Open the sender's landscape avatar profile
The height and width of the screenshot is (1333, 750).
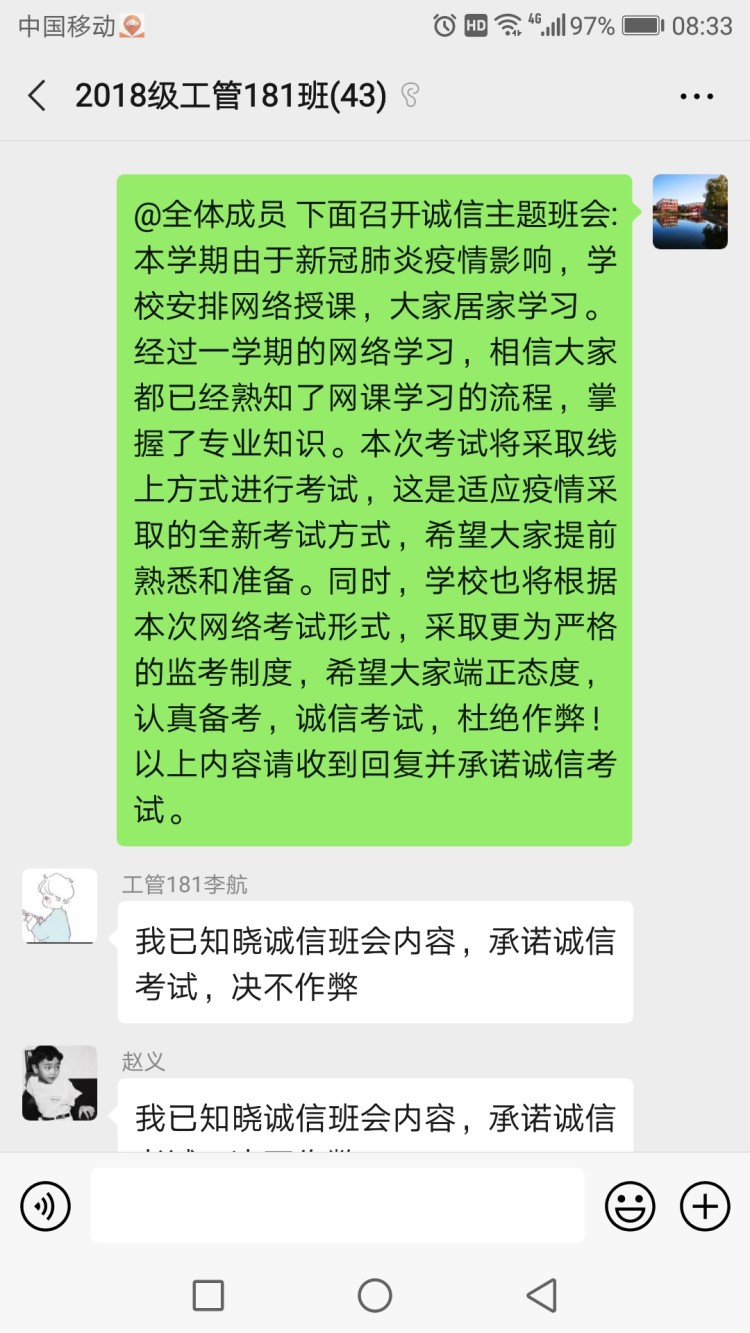point(690,212)
